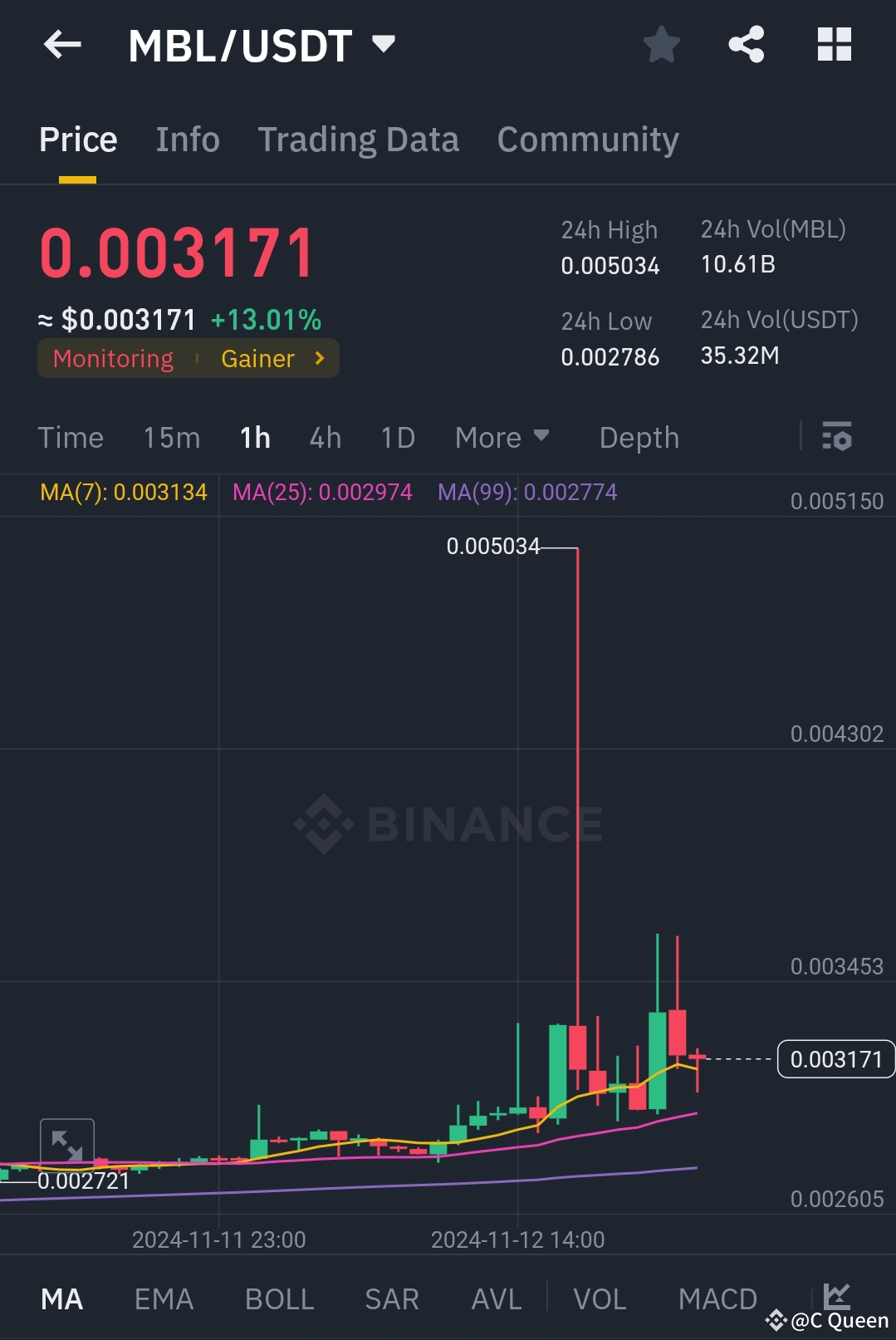
Task: Toggle the MACD indicator display
Action: (717, 1298)
